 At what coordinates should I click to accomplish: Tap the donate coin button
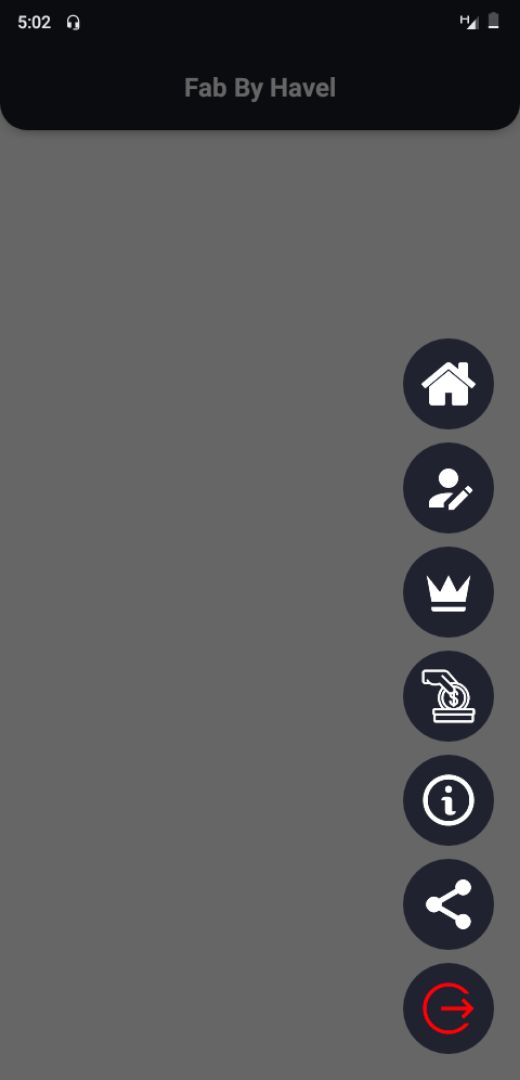[x=448, y=696]
